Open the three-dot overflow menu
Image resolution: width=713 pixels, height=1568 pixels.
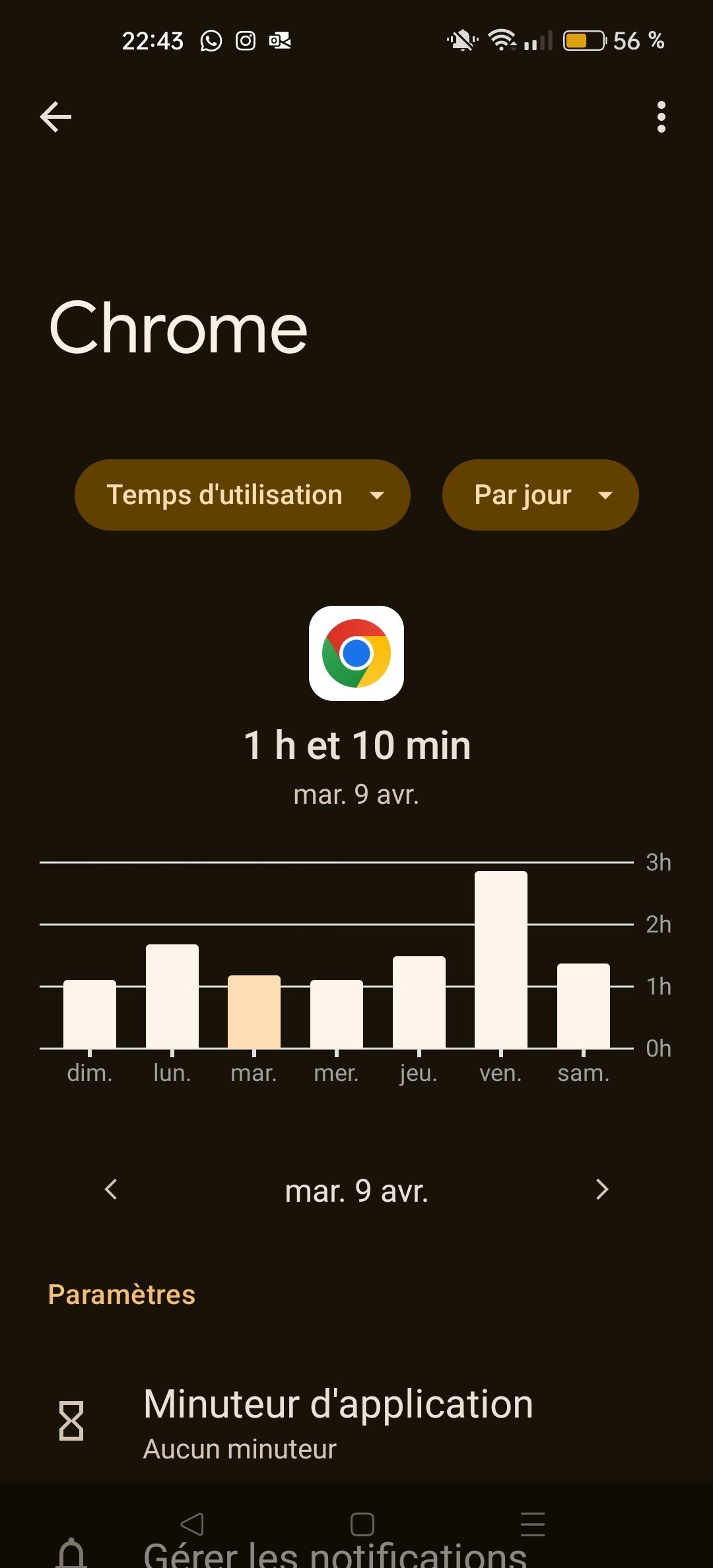(661, 117)
